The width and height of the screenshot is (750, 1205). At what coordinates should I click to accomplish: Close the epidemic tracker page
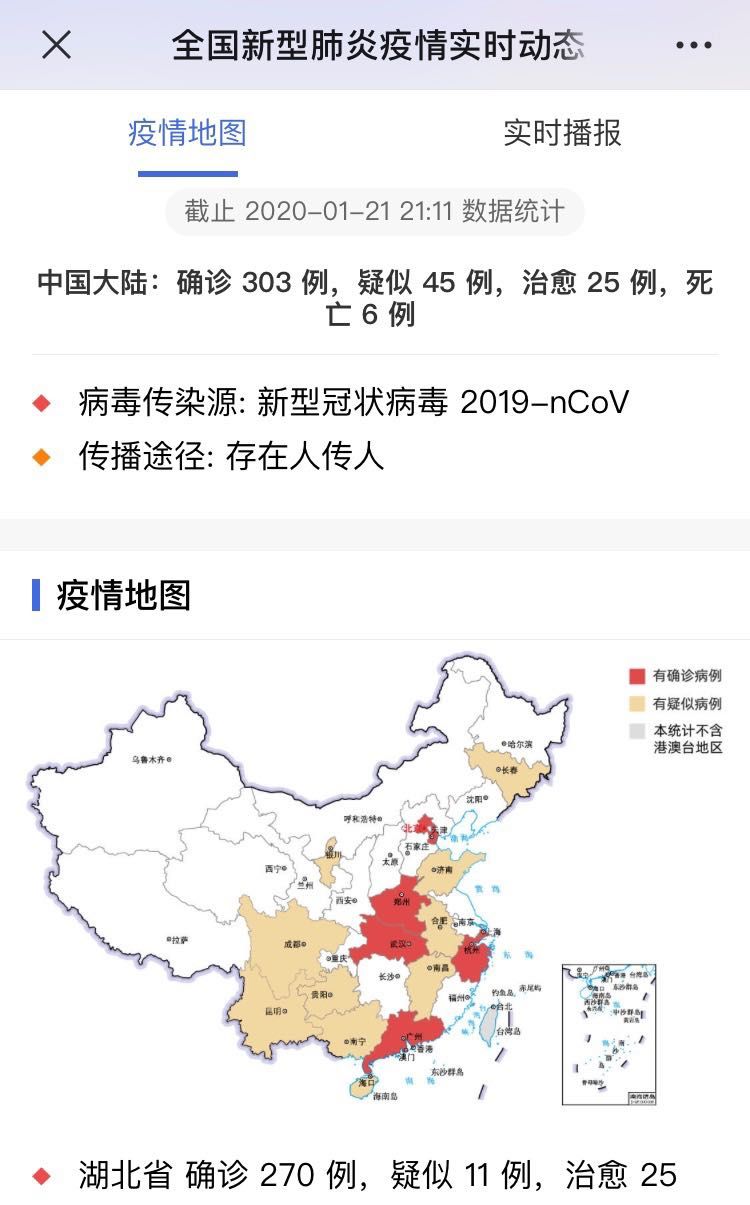tap(56, 45)
